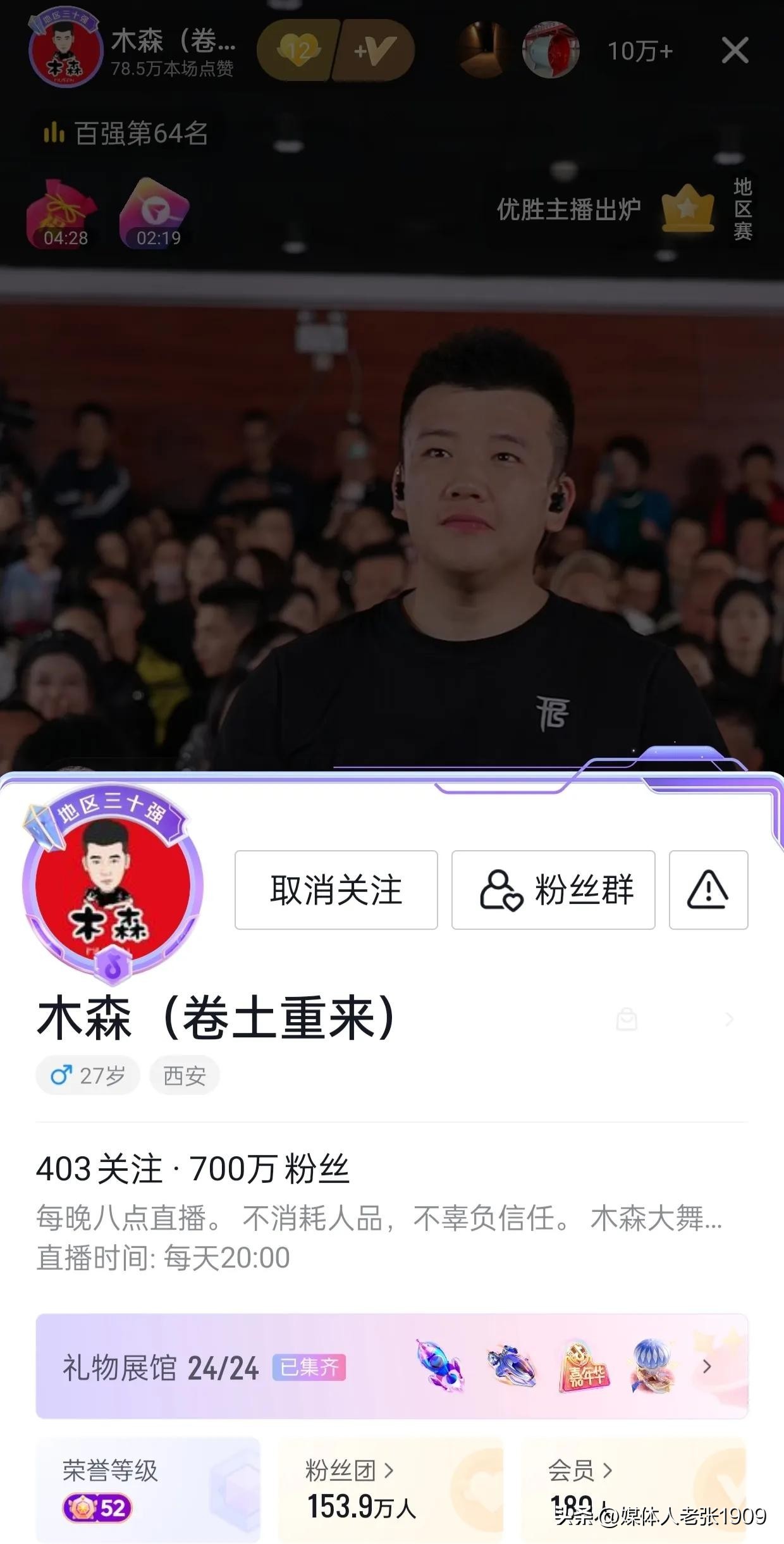Open the 粉丝群 fan group
The image size is (784, 1544).
pyautogui.click(x=553, y=889)
